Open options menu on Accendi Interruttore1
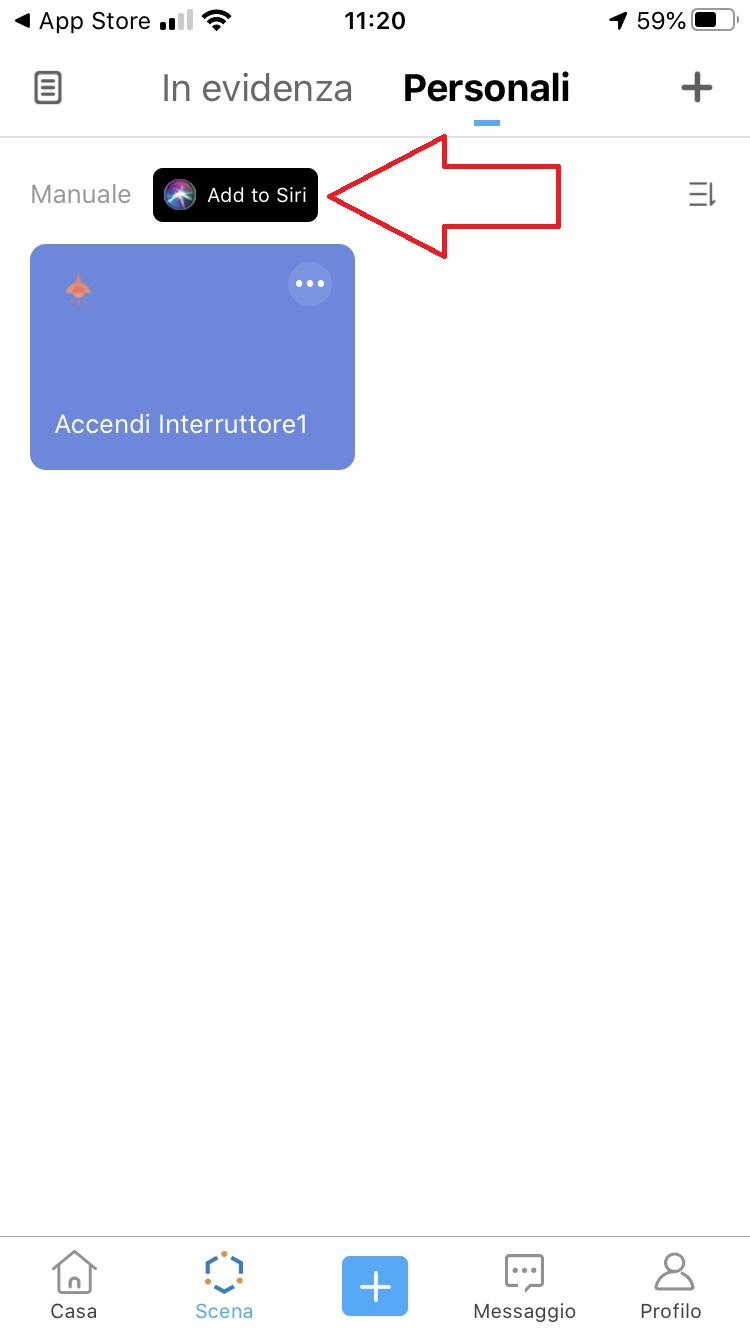Screen dimensions: 750x1334 point(310,284)
